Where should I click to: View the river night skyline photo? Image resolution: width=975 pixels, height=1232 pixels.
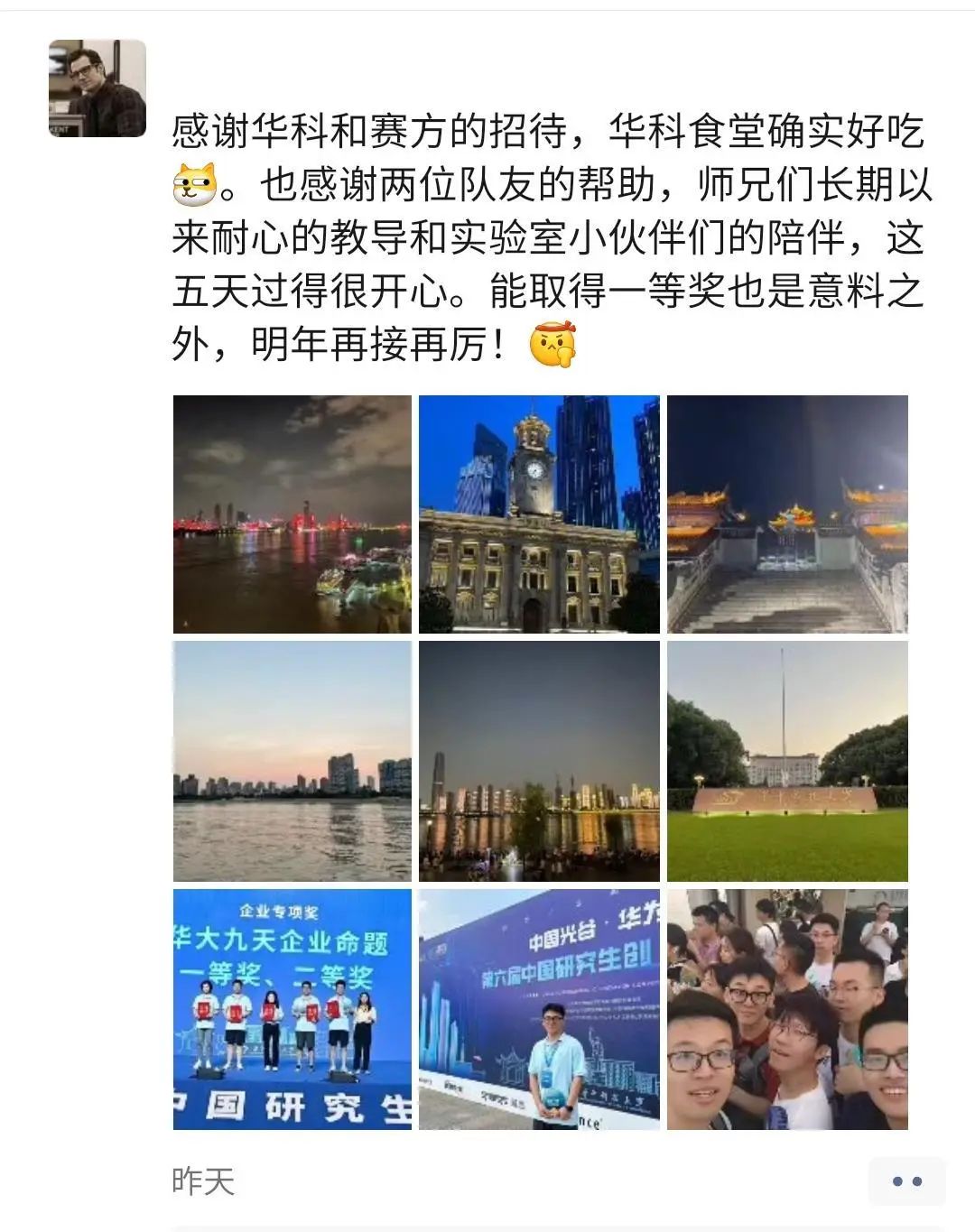pos(292,514)
